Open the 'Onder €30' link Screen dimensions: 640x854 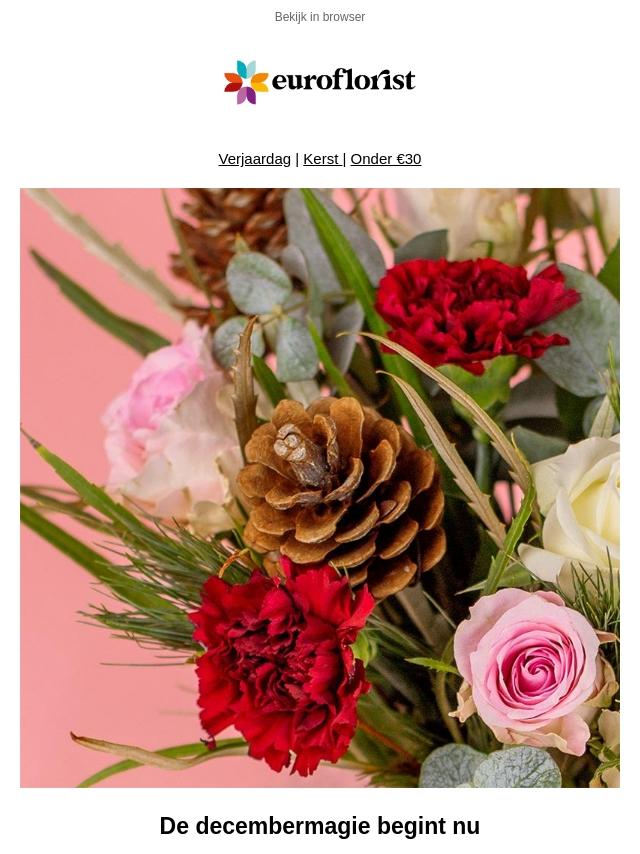point(385,159)
